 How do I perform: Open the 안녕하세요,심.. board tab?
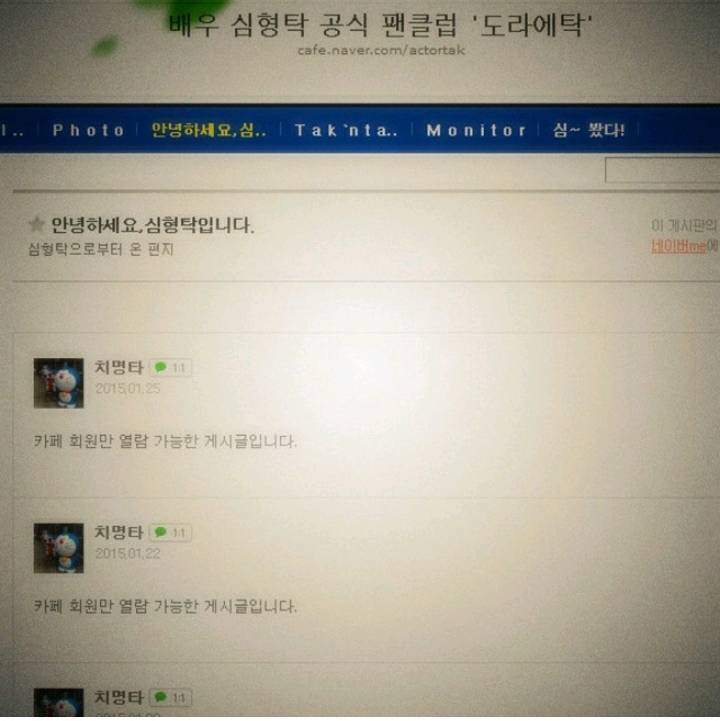(209, 129)
